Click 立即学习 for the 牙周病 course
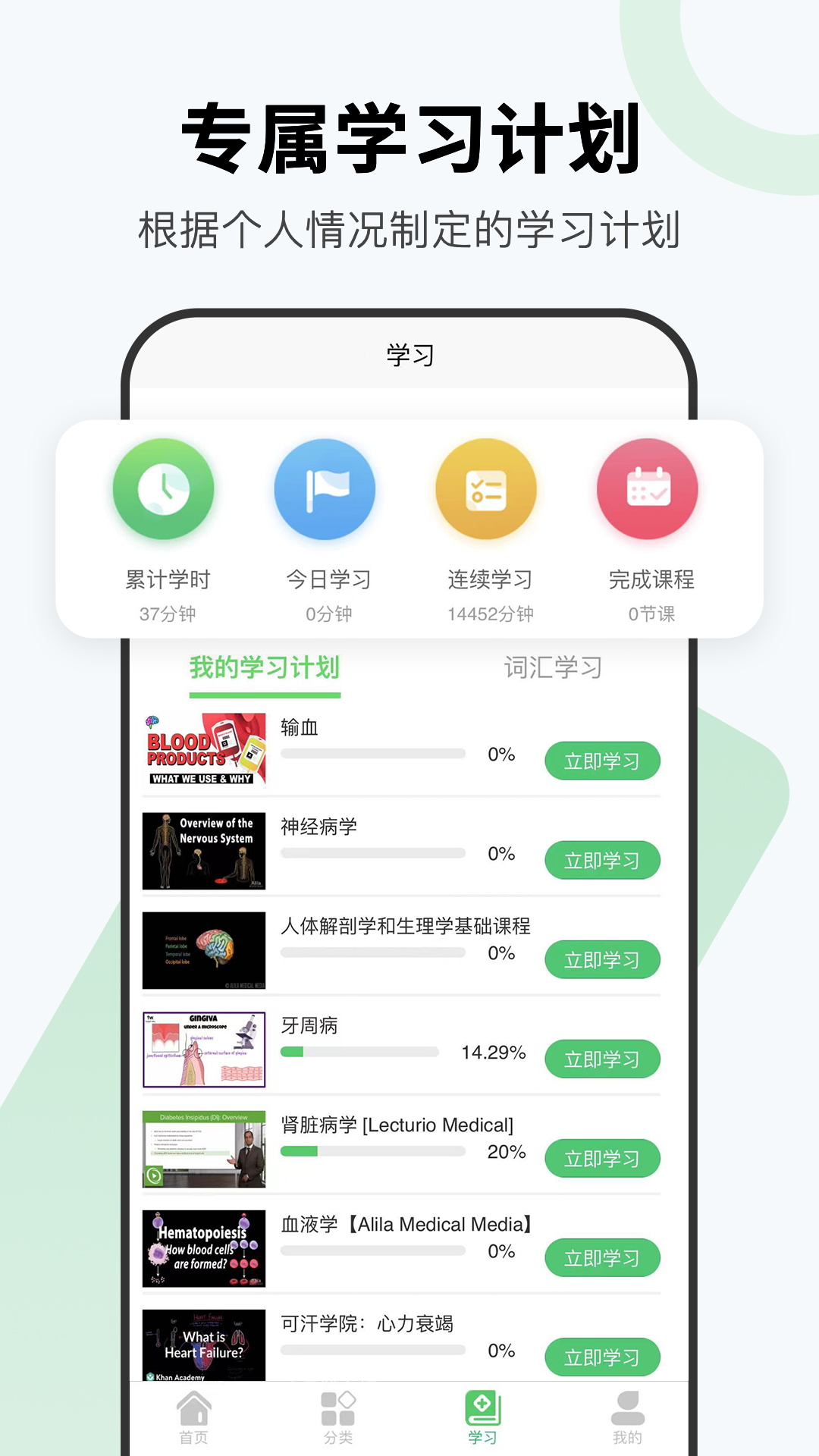 click(x=602, y=1059)
